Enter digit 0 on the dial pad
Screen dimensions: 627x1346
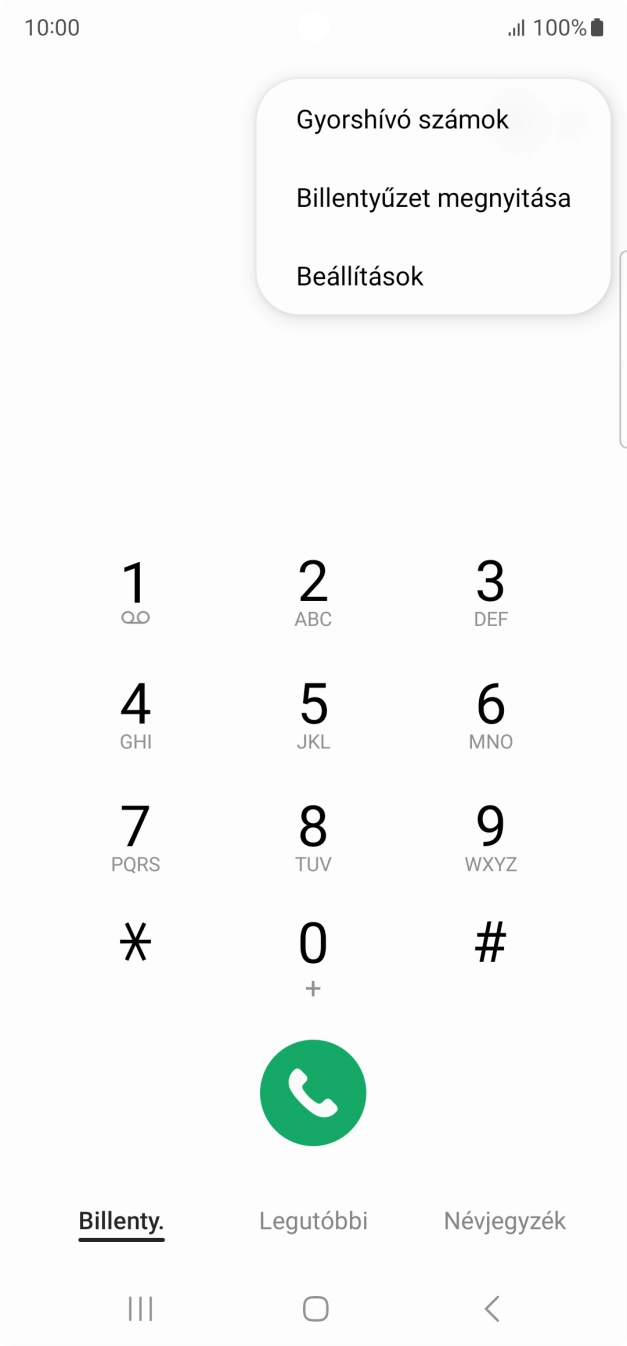point(313,955)
